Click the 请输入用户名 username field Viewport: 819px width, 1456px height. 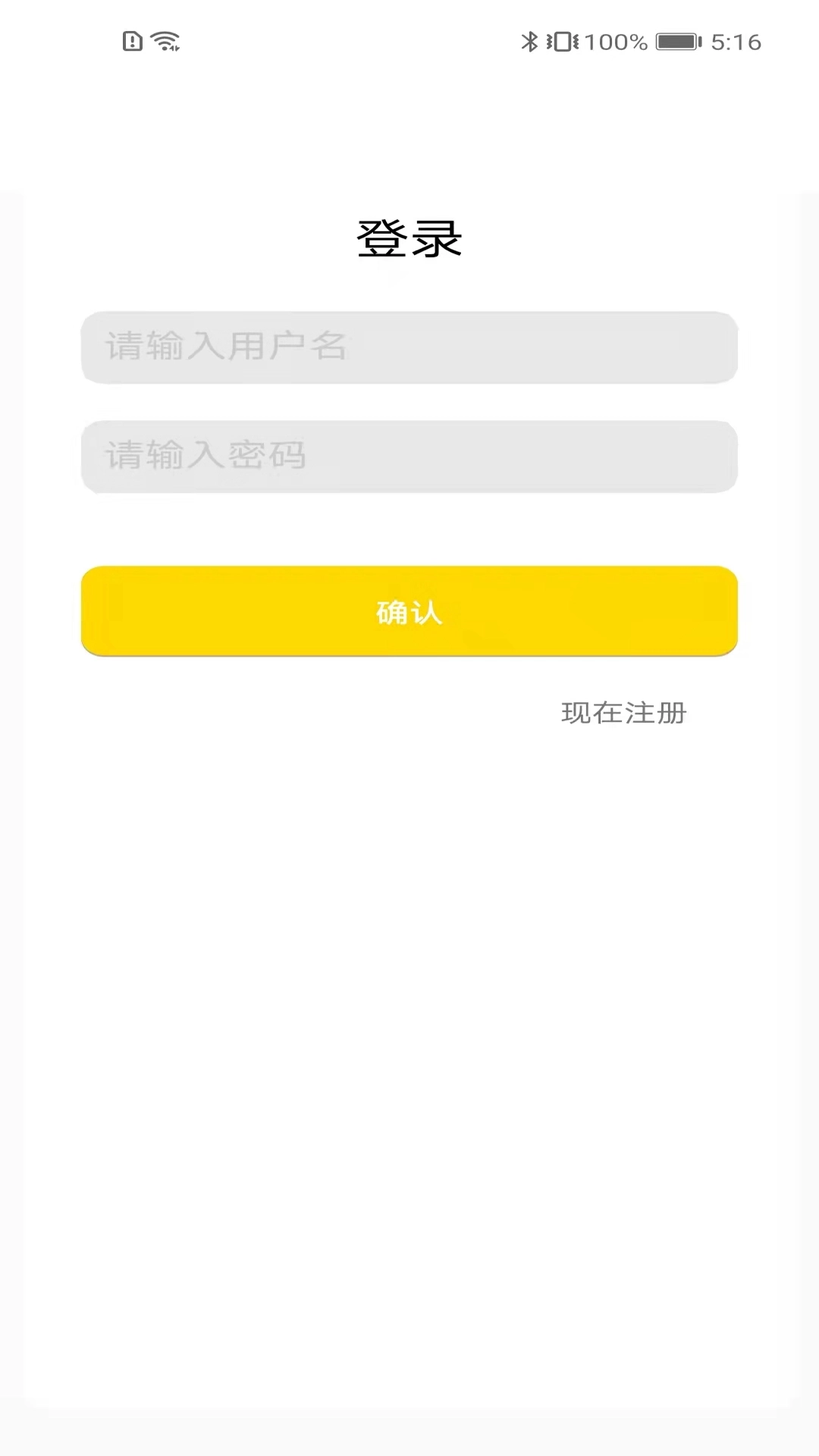[x=409, y=347]
